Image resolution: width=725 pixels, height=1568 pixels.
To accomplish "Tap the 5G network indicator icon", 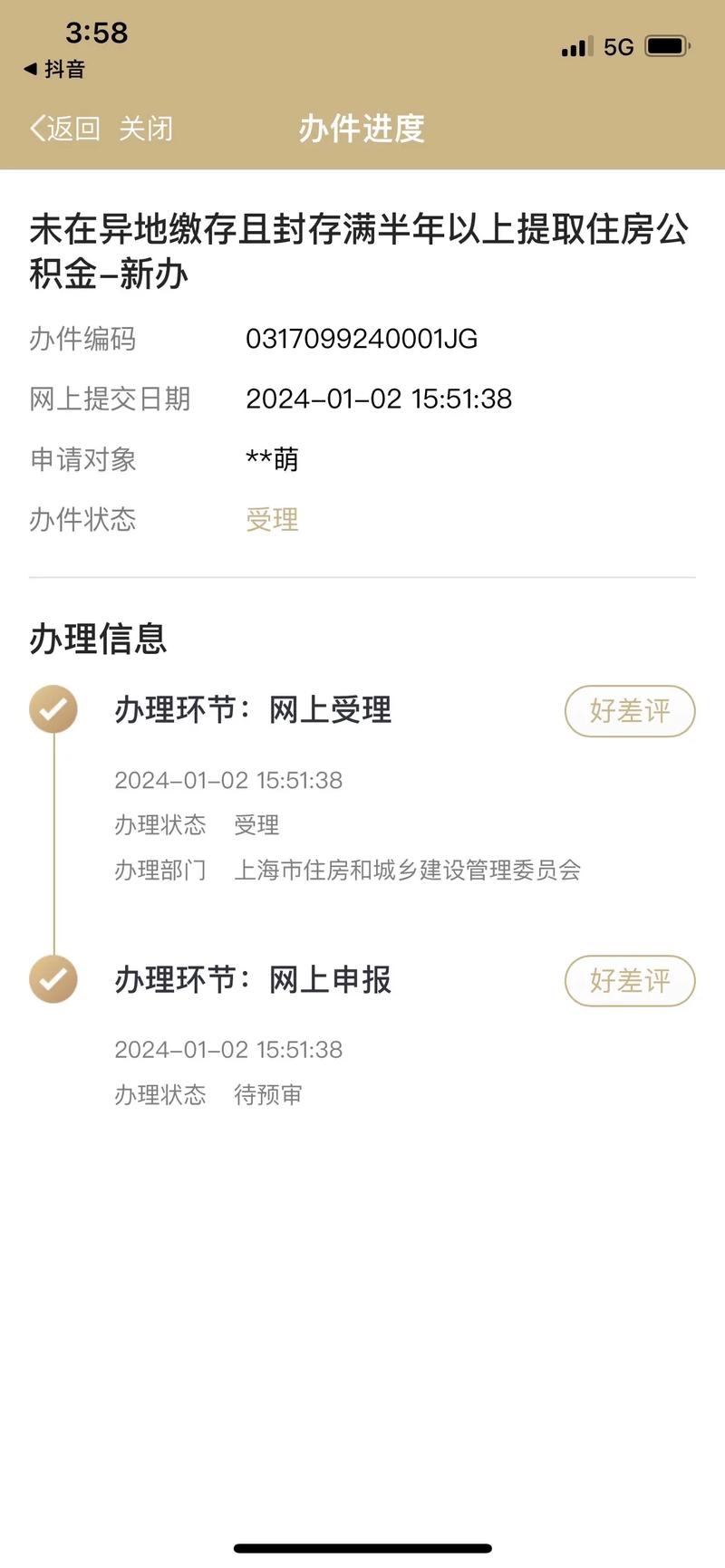I will click(615, 46).
